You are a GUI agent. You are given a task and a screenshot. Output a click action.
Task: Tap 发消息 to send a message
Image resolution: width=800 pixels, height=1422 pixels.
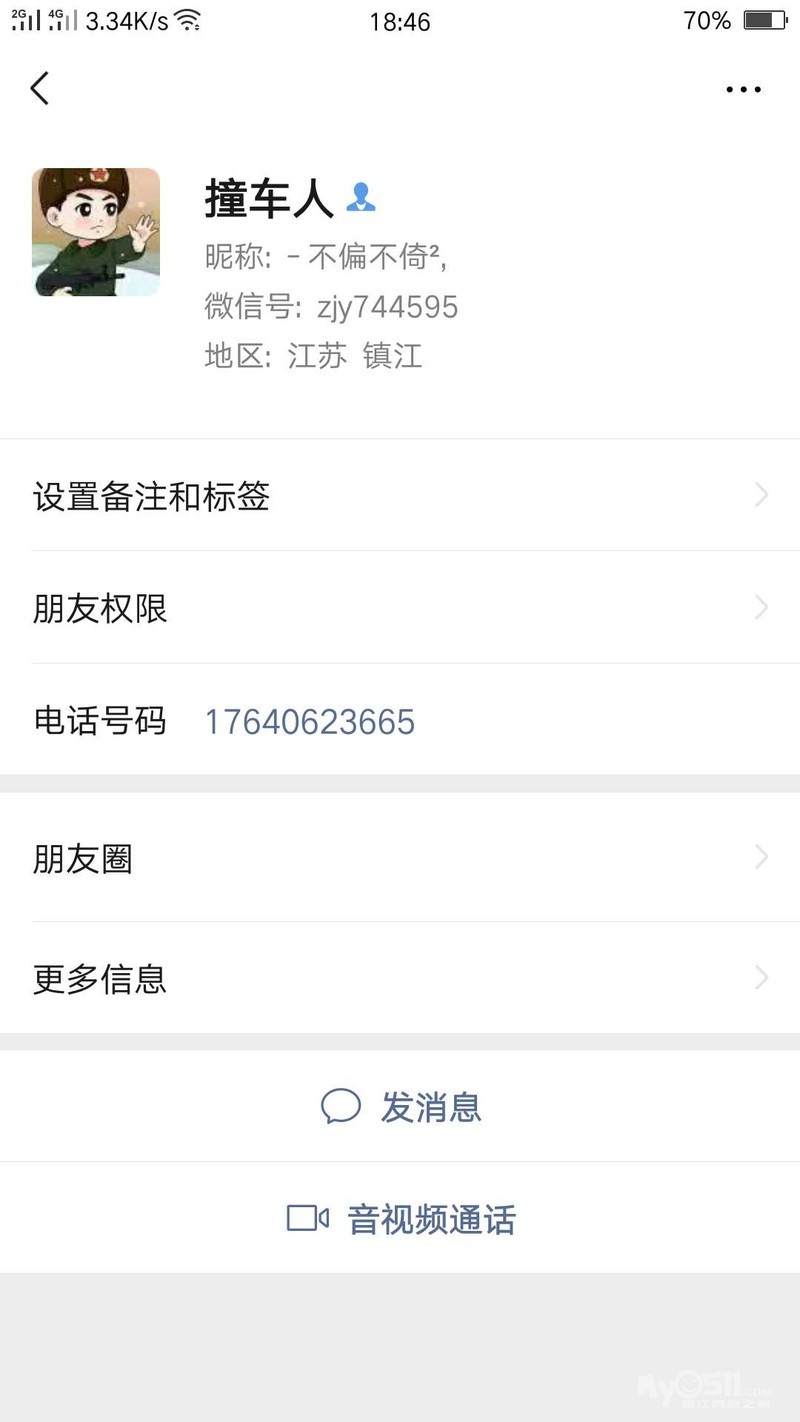400,1107
